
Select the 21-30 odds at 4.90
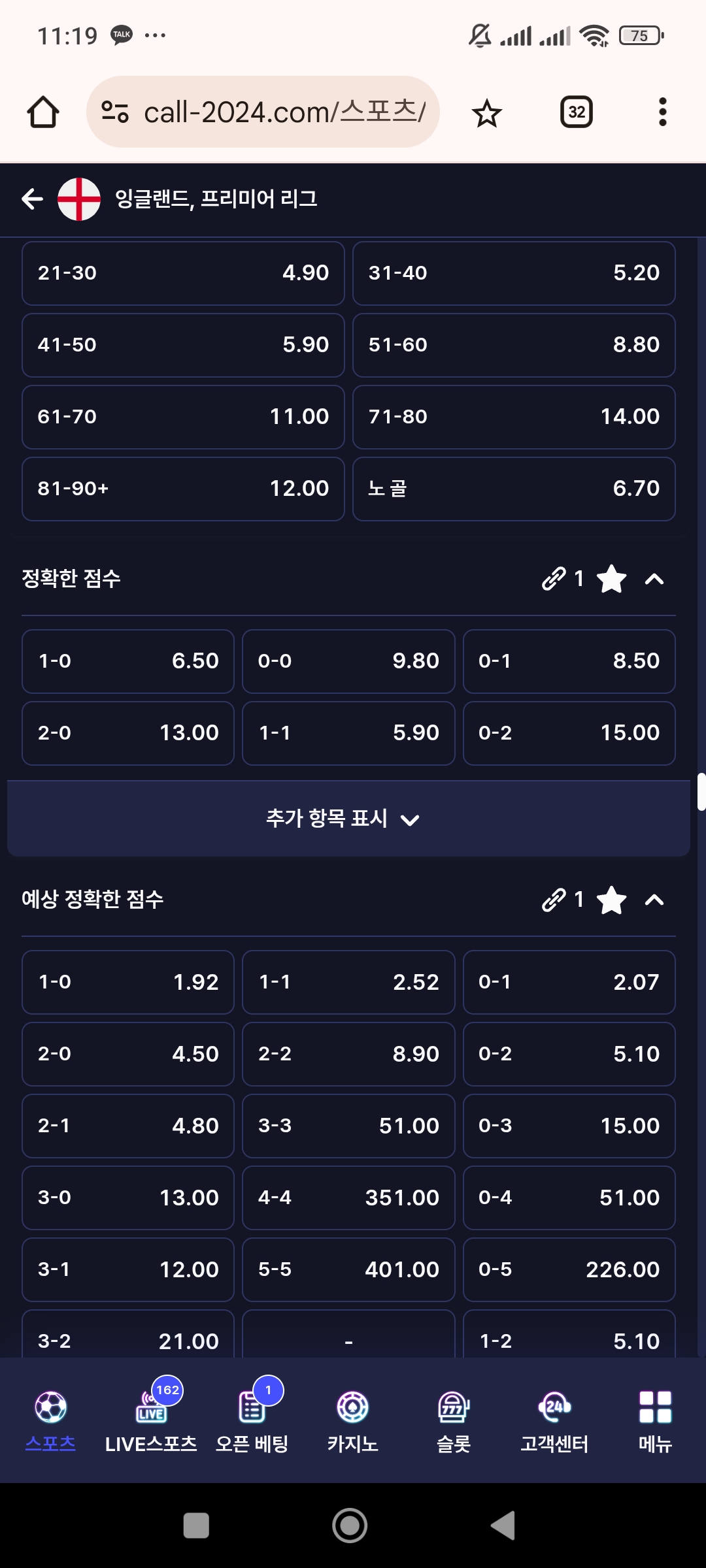click(183, 273)
